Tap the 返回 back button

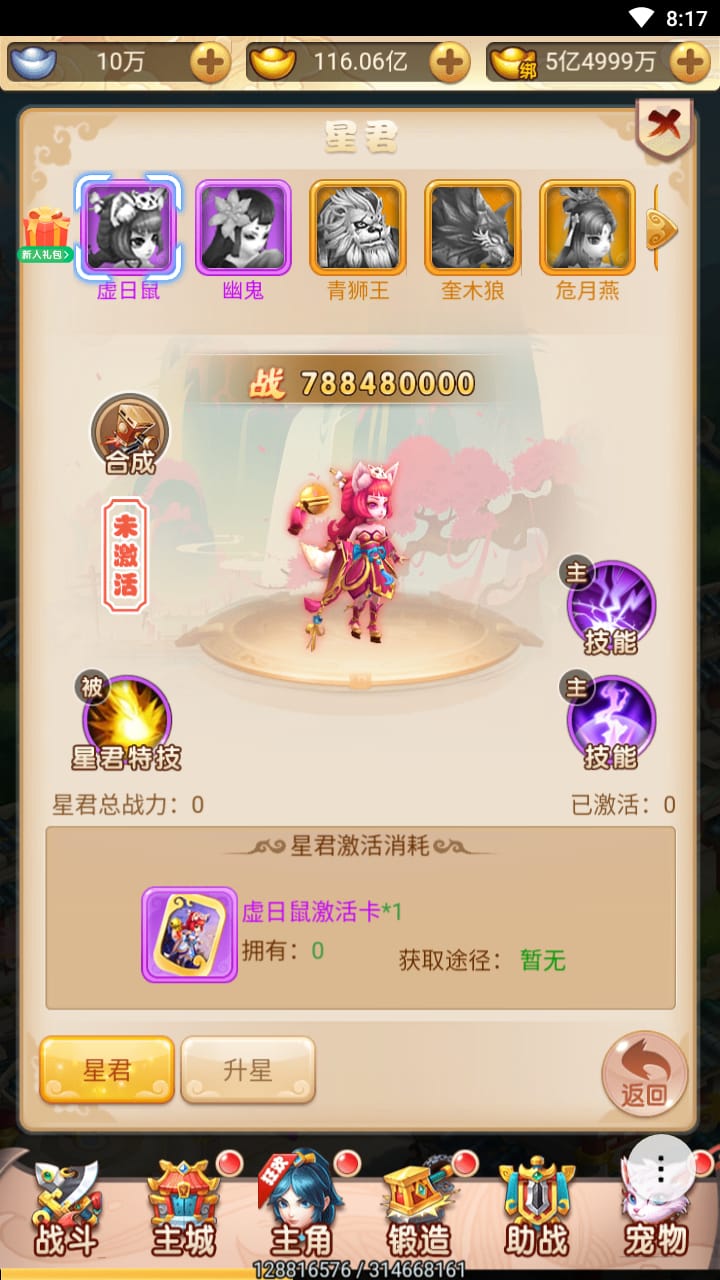point(644,1075)
